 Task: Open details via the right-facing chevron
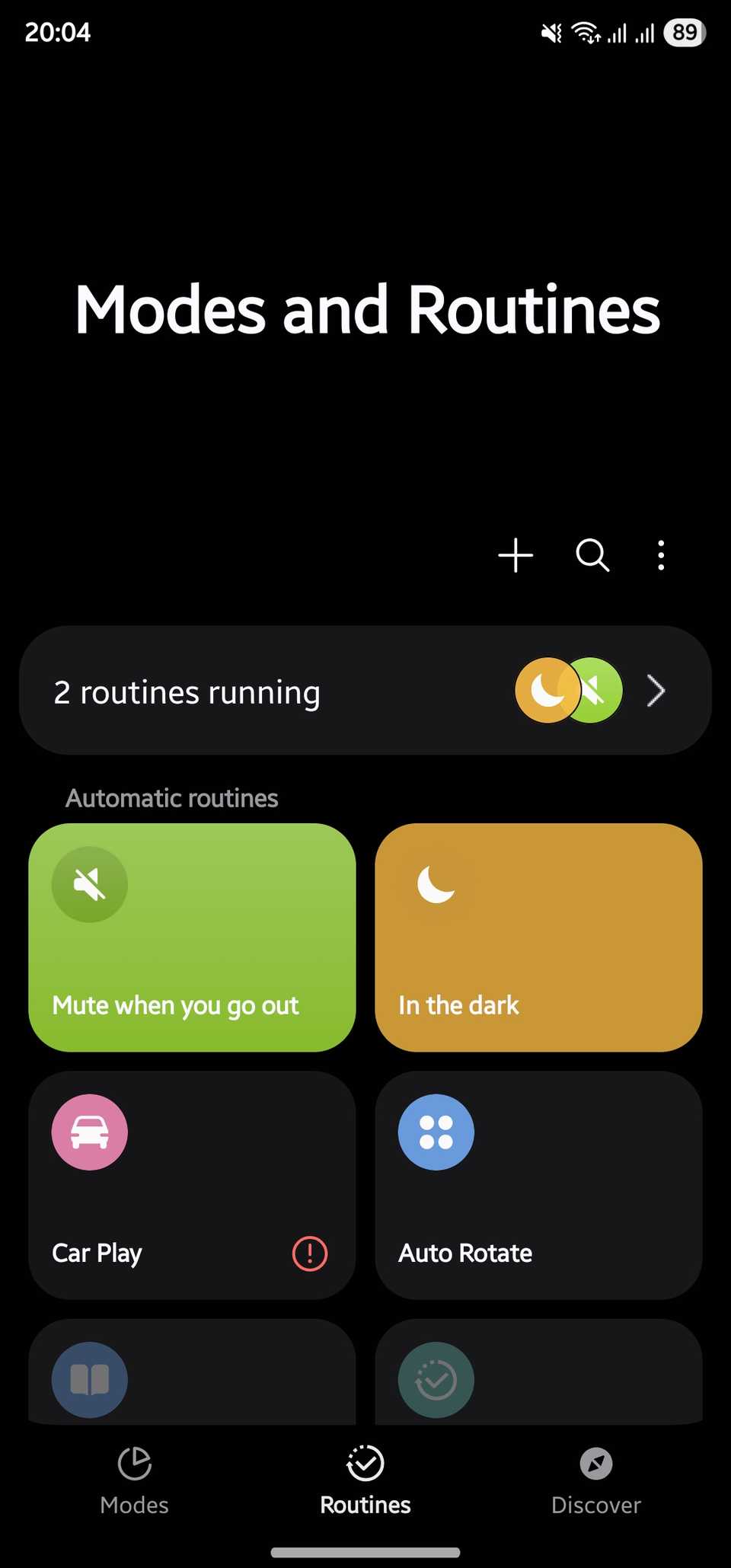(x=655, y=691)
